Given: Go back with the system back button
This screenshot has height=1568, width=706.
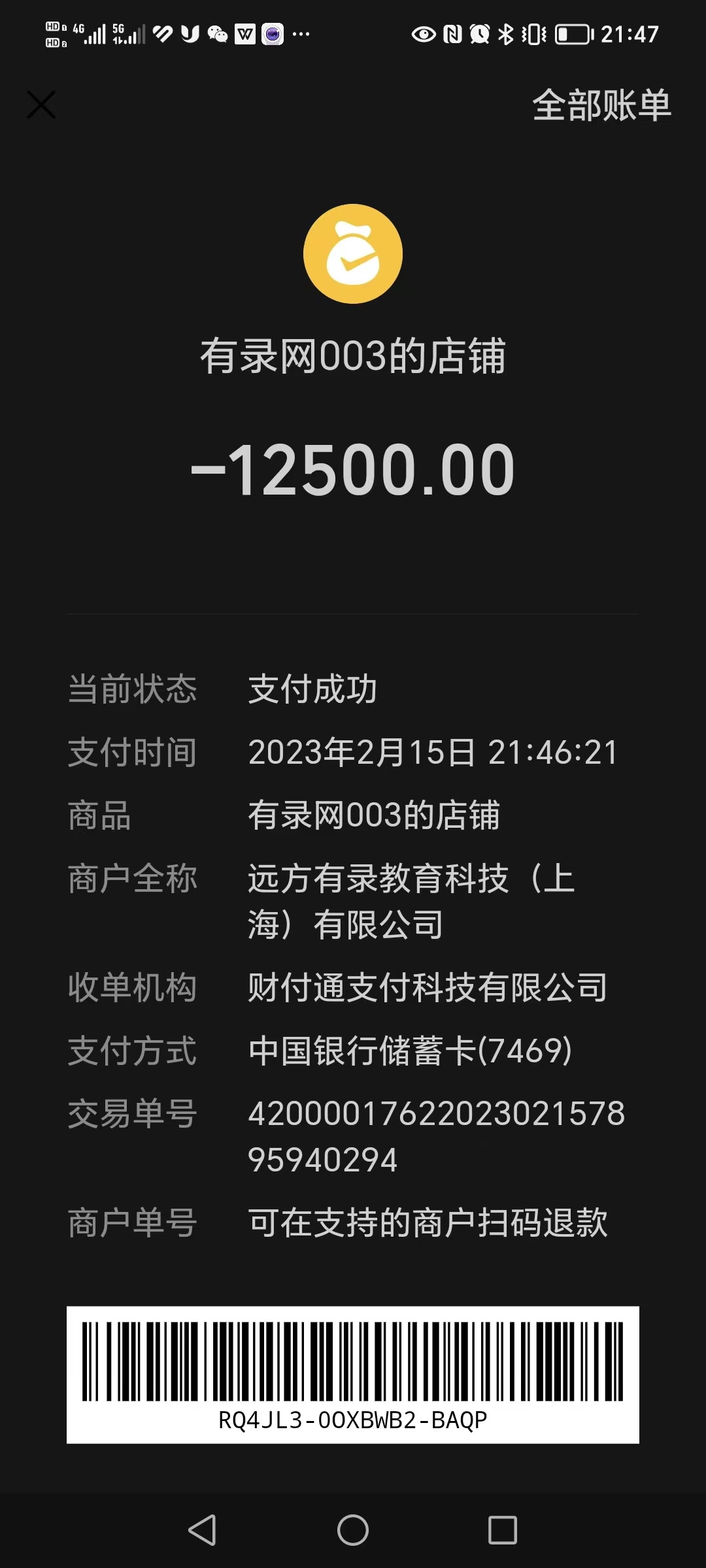Looking at the screenshot, I should pos(203,1530).
